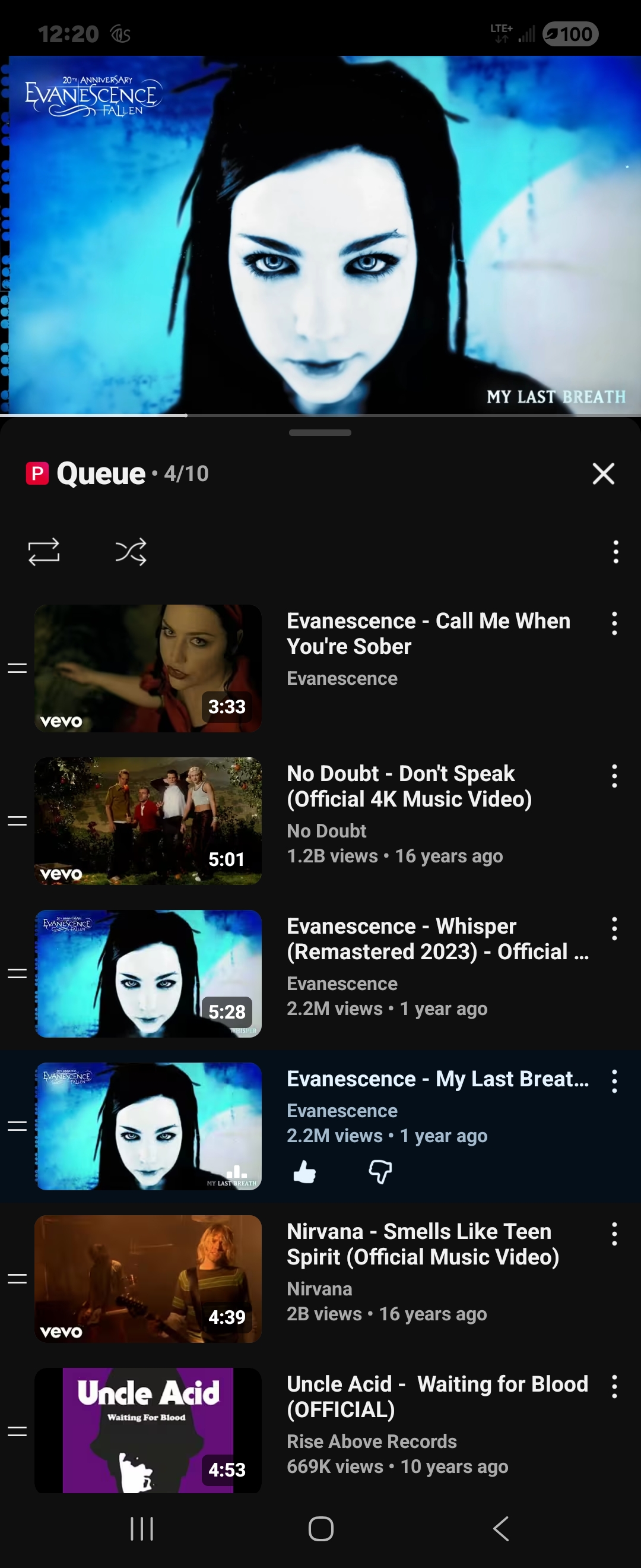Enable shuffle for the queue
The image size is (641, 1568).
pos(131,552)
